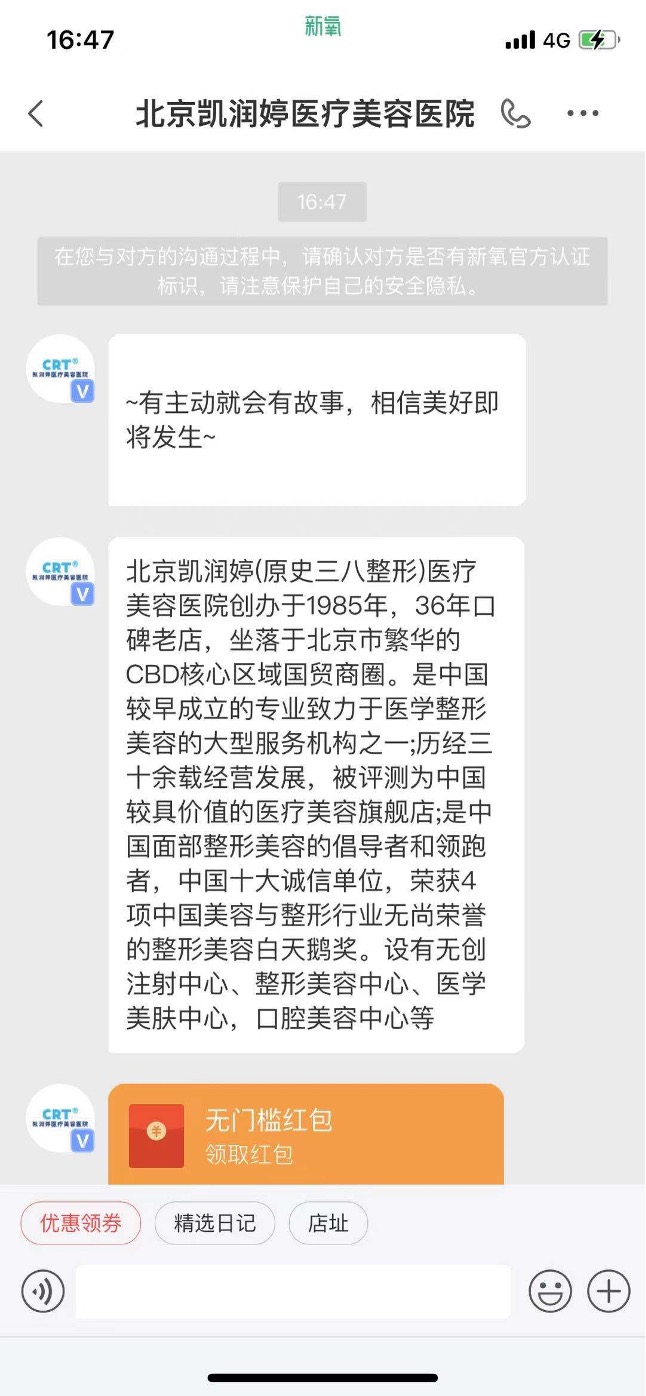Claim the 无门槛红包 red packet
Image resolution: width=646 pixels, height=1396 pixels.
click(305, 1136)
